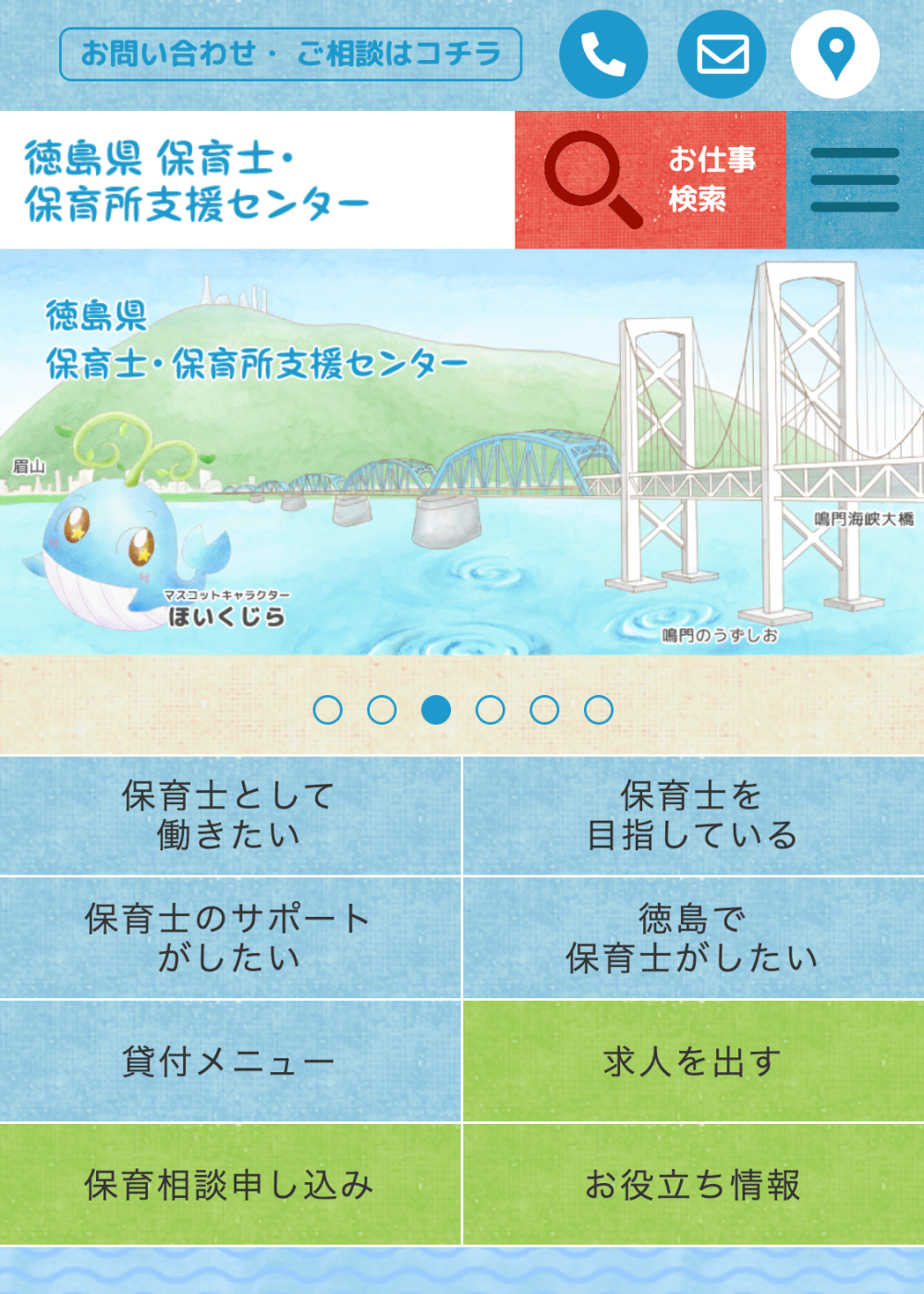Viewport: 924px width, 1294px height.
Task: Click the phone call icon
Action: click(602, 53)
